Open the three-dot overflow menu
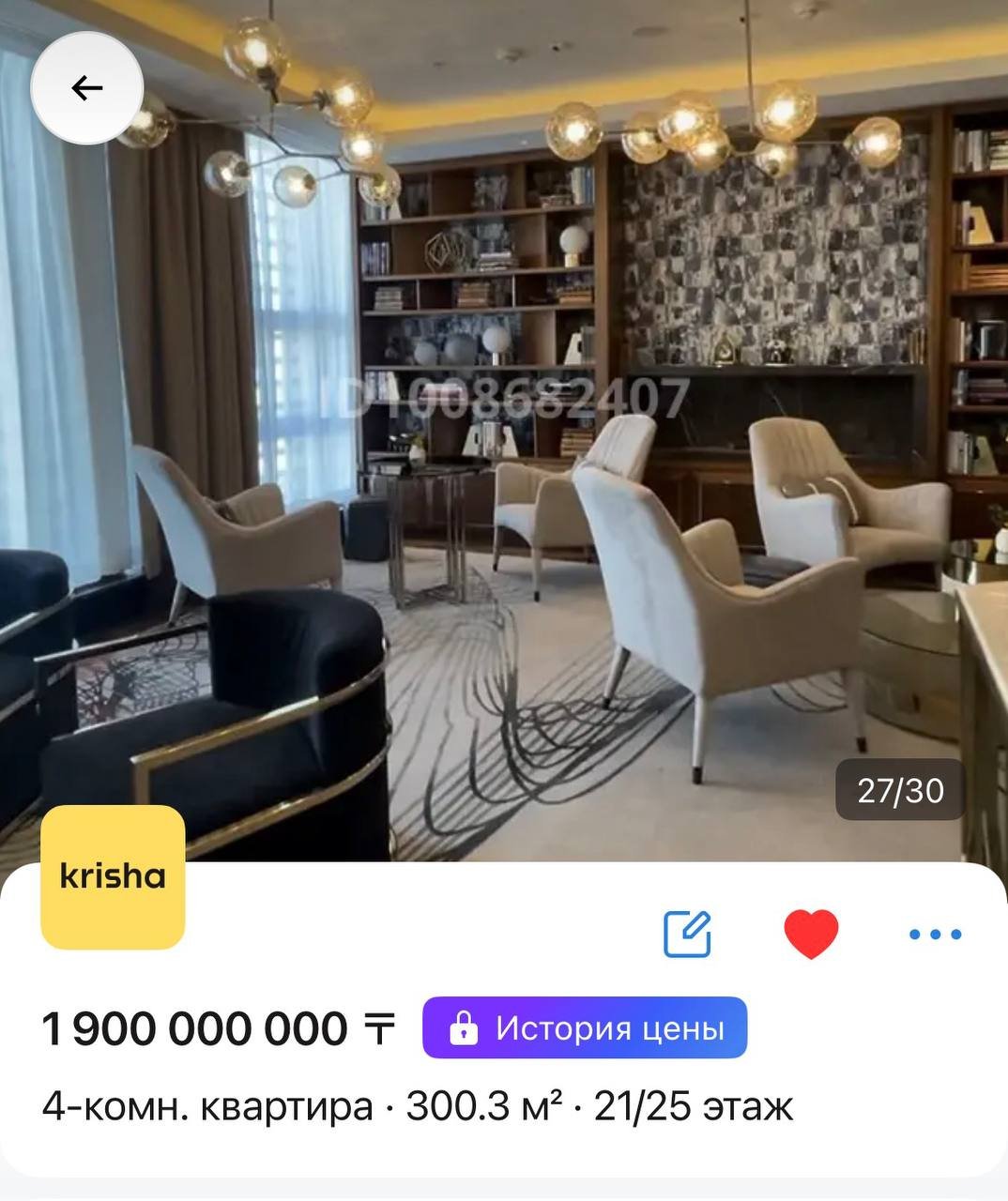Screen dimensions: 1008x1201 936,934
